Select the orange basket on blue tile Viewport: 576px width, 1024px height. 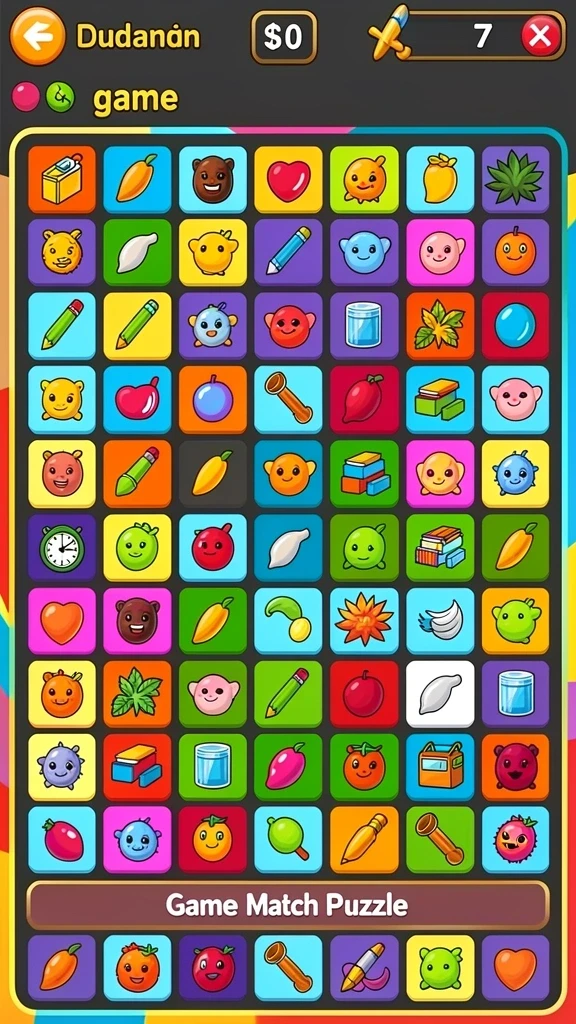click(x=440, y=767)
